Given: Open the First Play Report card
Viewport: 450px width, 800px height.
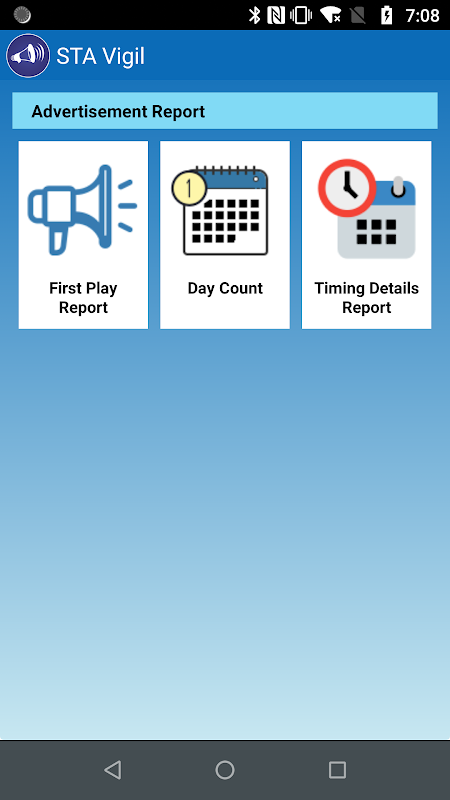Looking at the screenshot, I should [83, 235].
